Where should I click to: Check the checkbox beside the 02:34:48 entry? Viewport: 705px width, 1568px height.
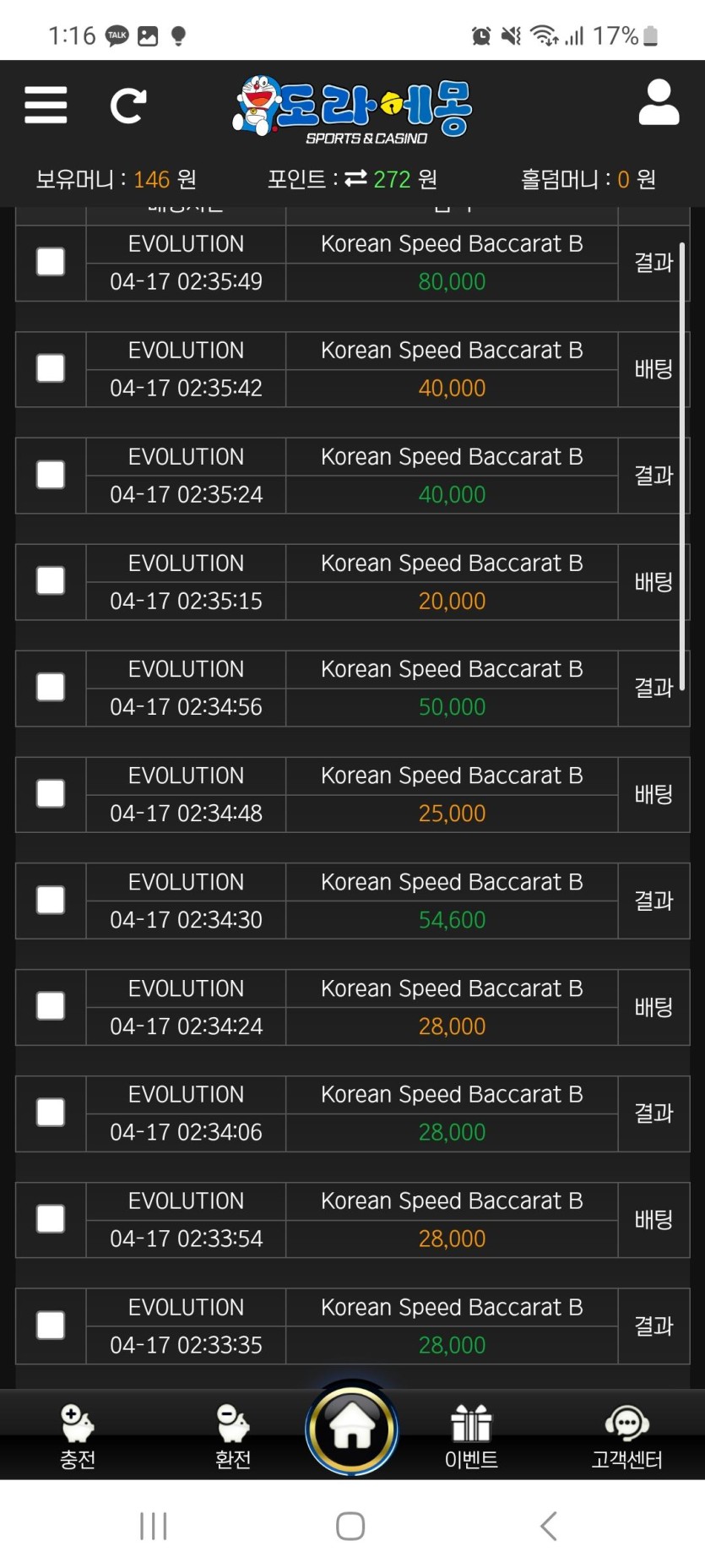point(50,794)
